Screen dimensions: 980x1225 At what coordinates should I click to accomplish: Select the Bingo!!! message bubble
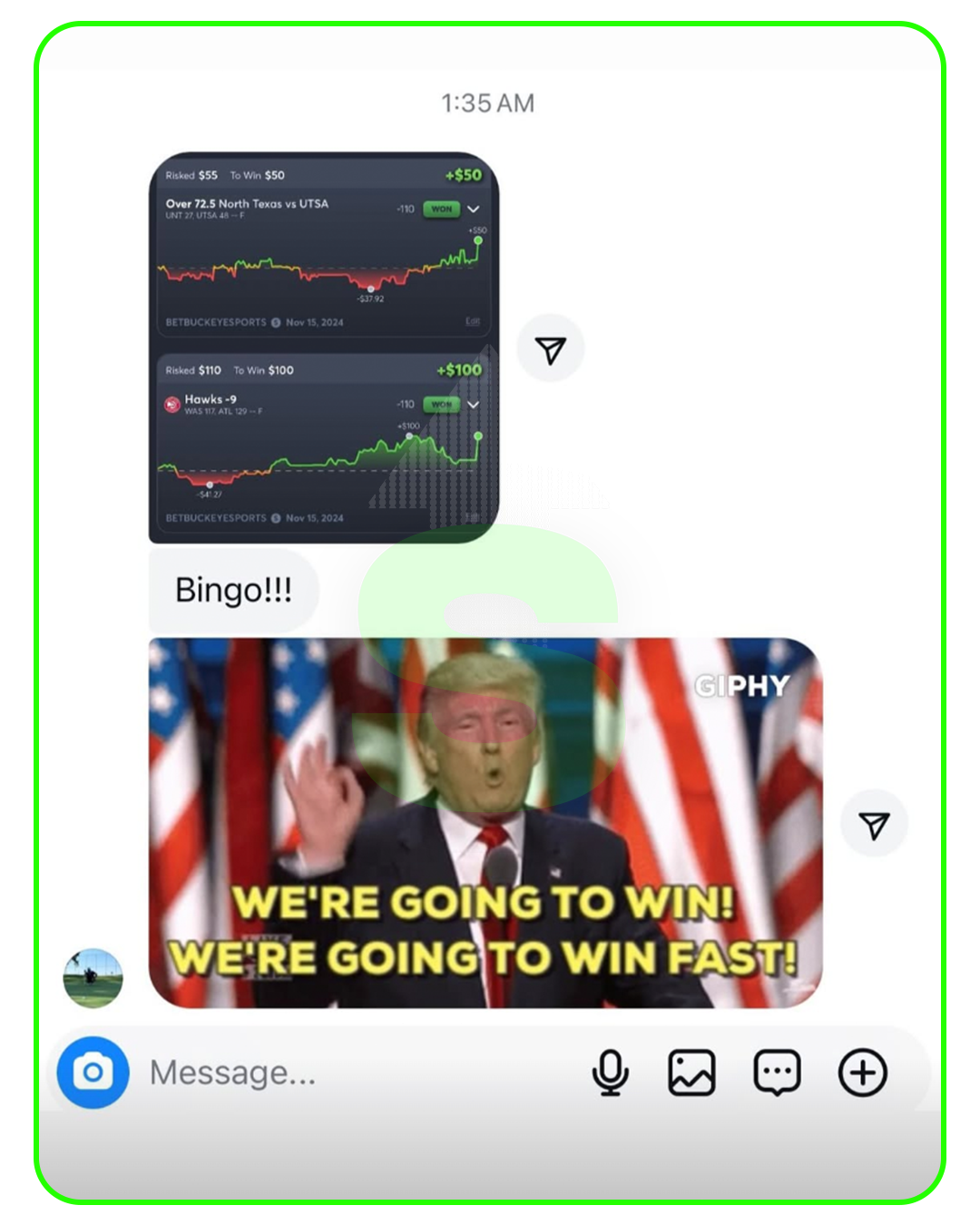(x=232, y=590)
